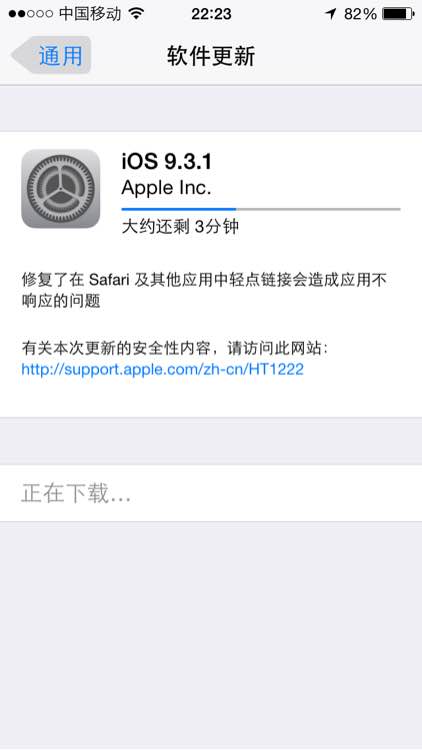
Task: Open the support.apple.com security content link
Action: pyautogui.click(x=163, y=369)
